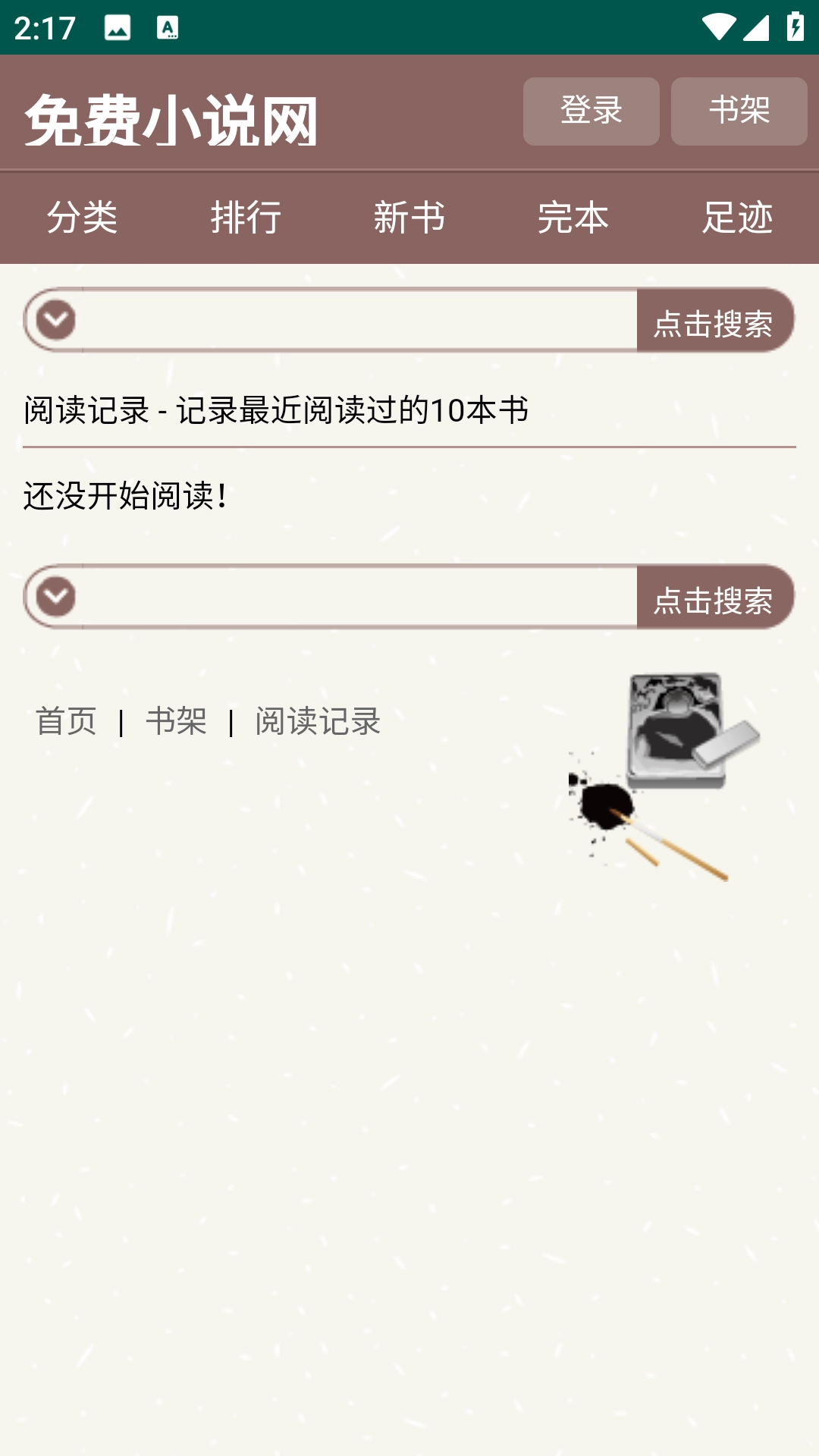Select the 新书 new books tab
Screen dimensions: 819x1456
[409, 218]
